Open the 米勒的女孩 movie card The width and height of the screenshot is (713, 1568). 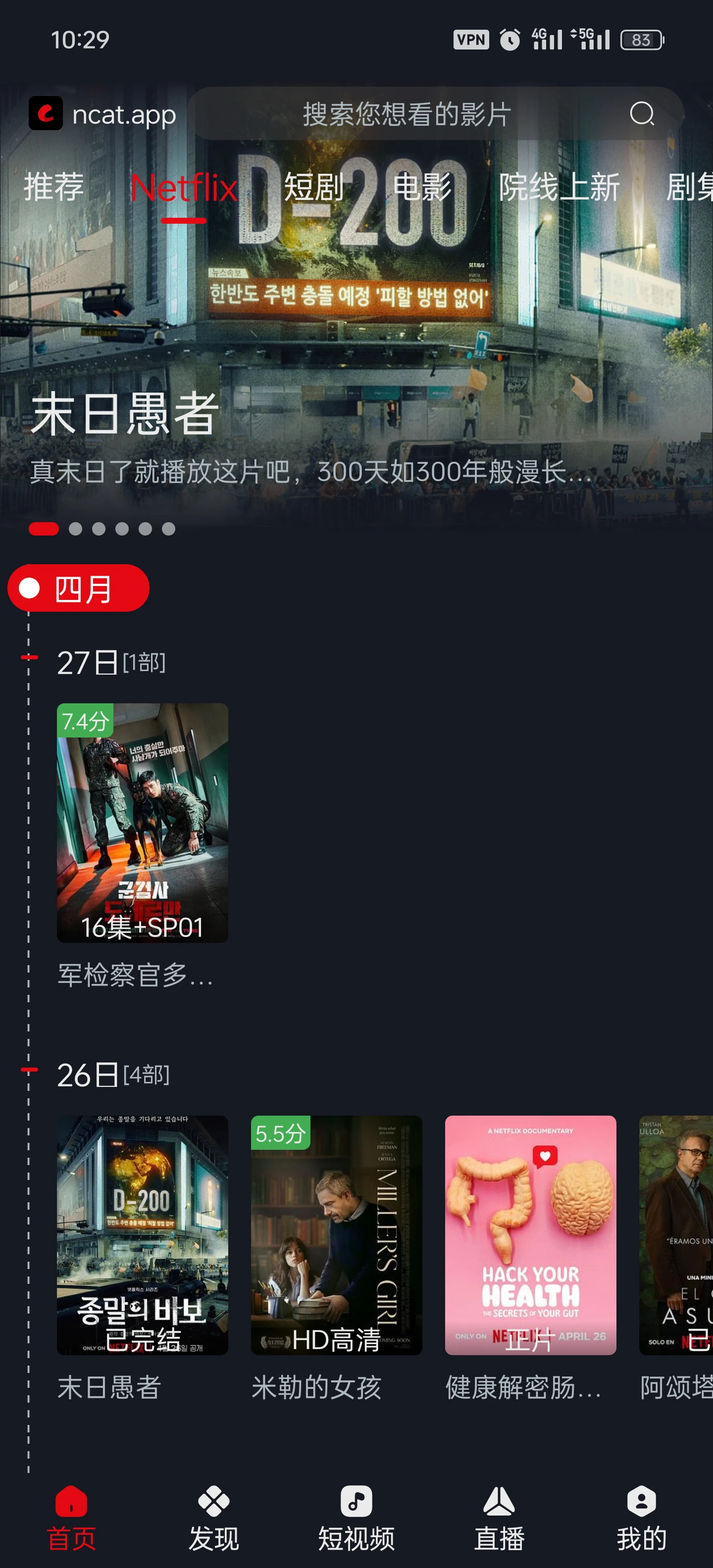click(336, 1235)
